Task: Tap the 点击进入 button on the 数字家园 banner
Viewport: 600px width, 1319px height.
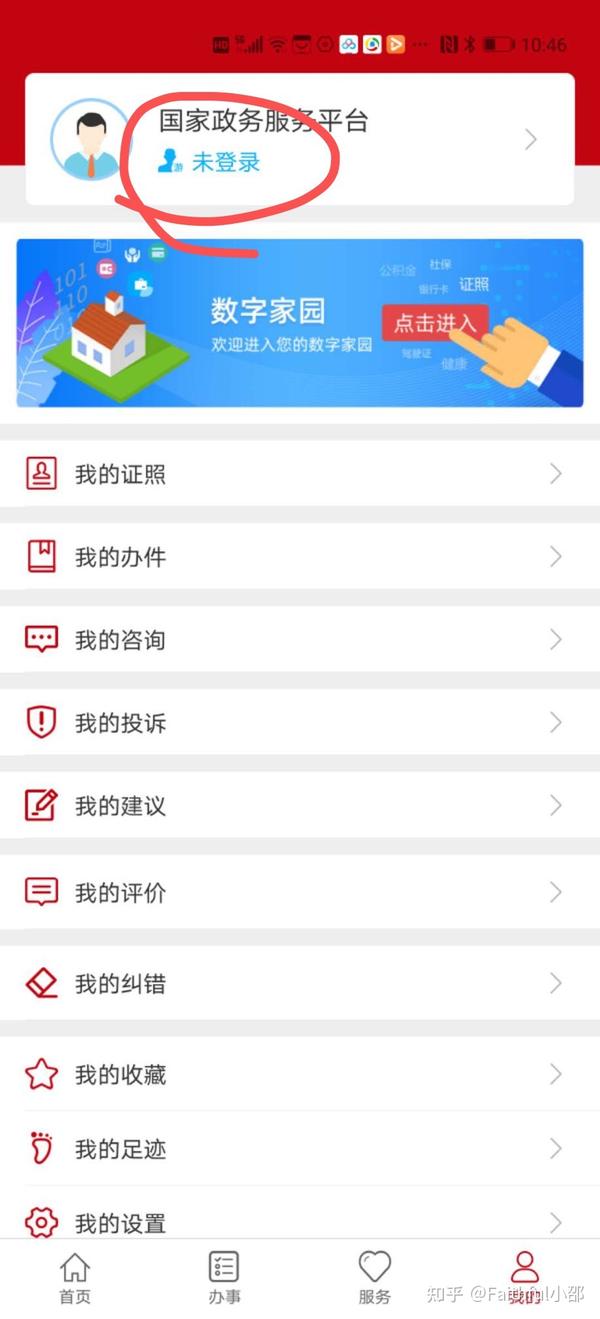Action: tap(434, 323)
